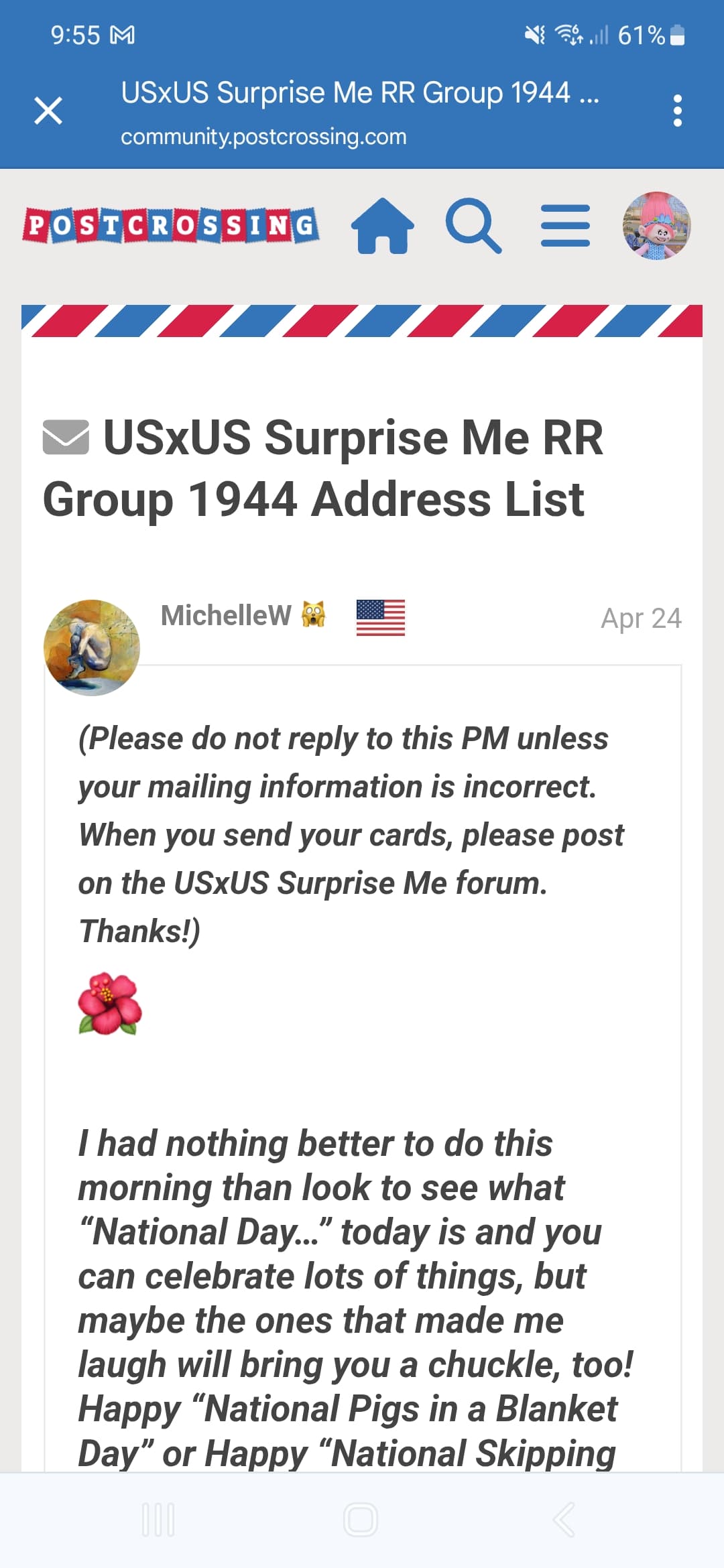Open the forum search

pos(473,226)
